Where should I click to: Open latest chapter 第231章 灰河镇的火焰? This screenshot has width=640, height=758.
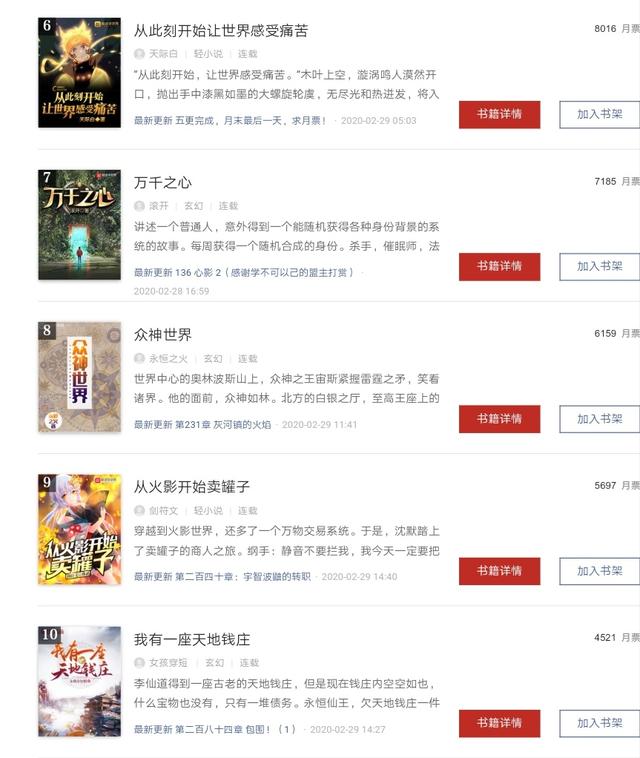click(223, 424)
